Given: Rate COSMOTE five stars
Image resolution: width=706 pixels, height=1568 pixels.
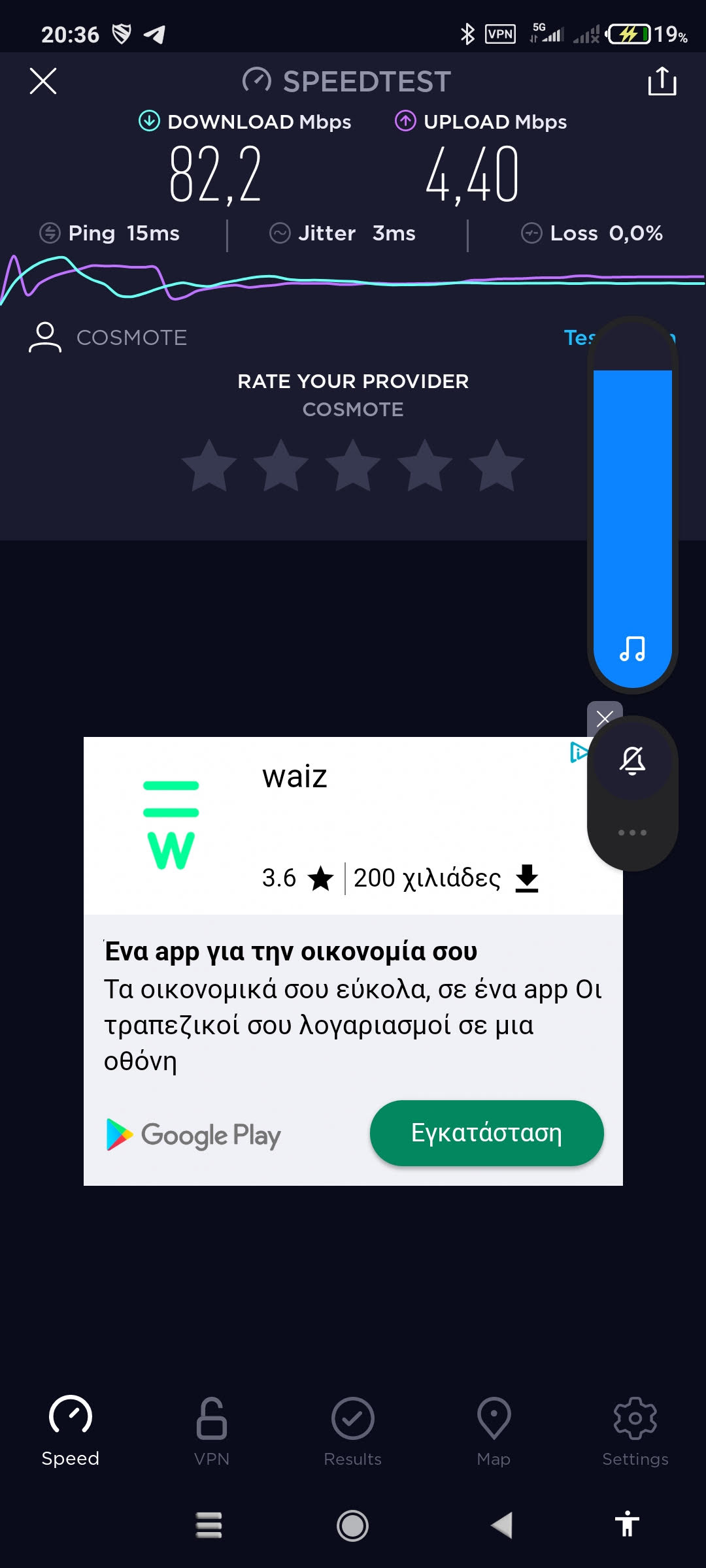Looking at the screenshot, I should 497,466.
